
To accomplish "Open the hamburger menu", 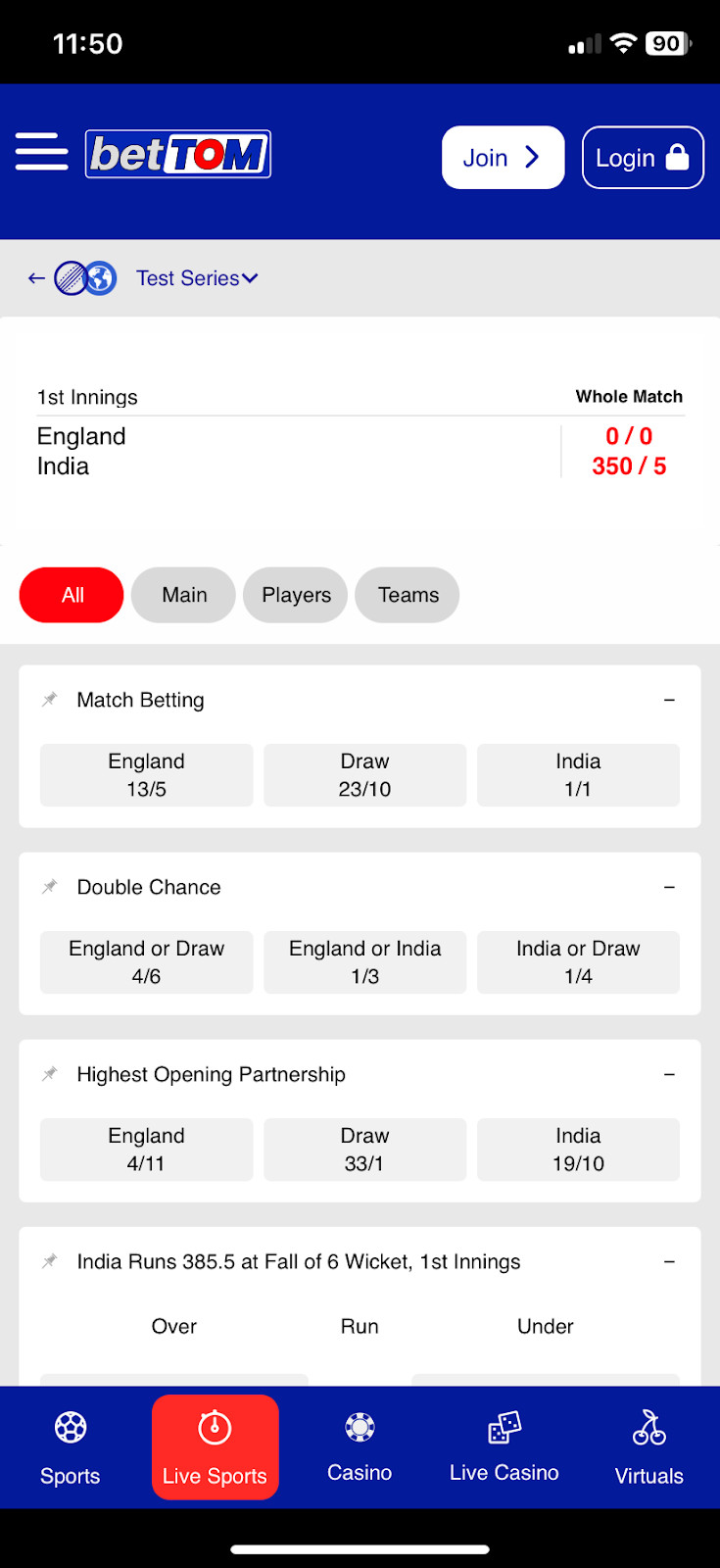I will 42,153.
